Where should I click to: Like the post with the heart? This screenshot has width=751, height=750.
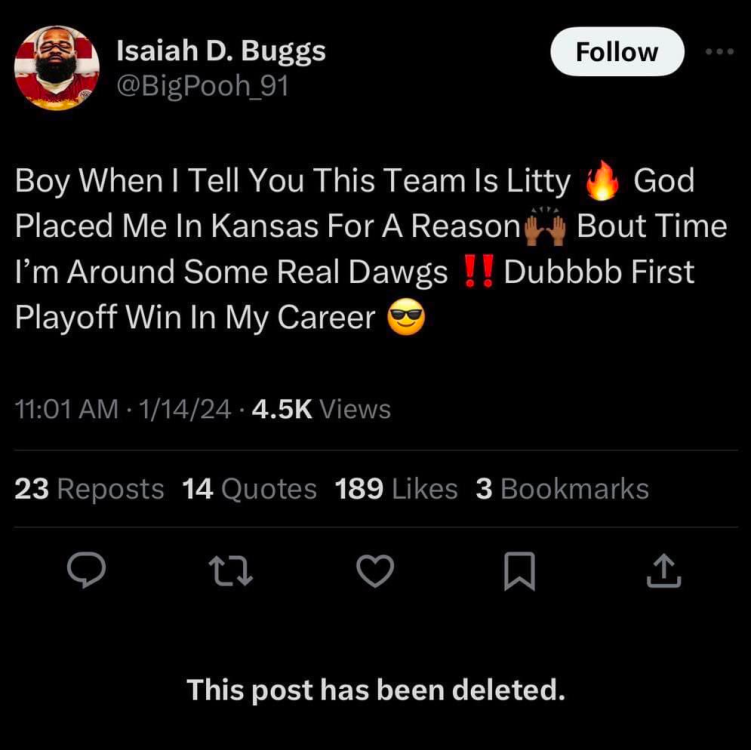pyautogui.click(x=375, y=571)
